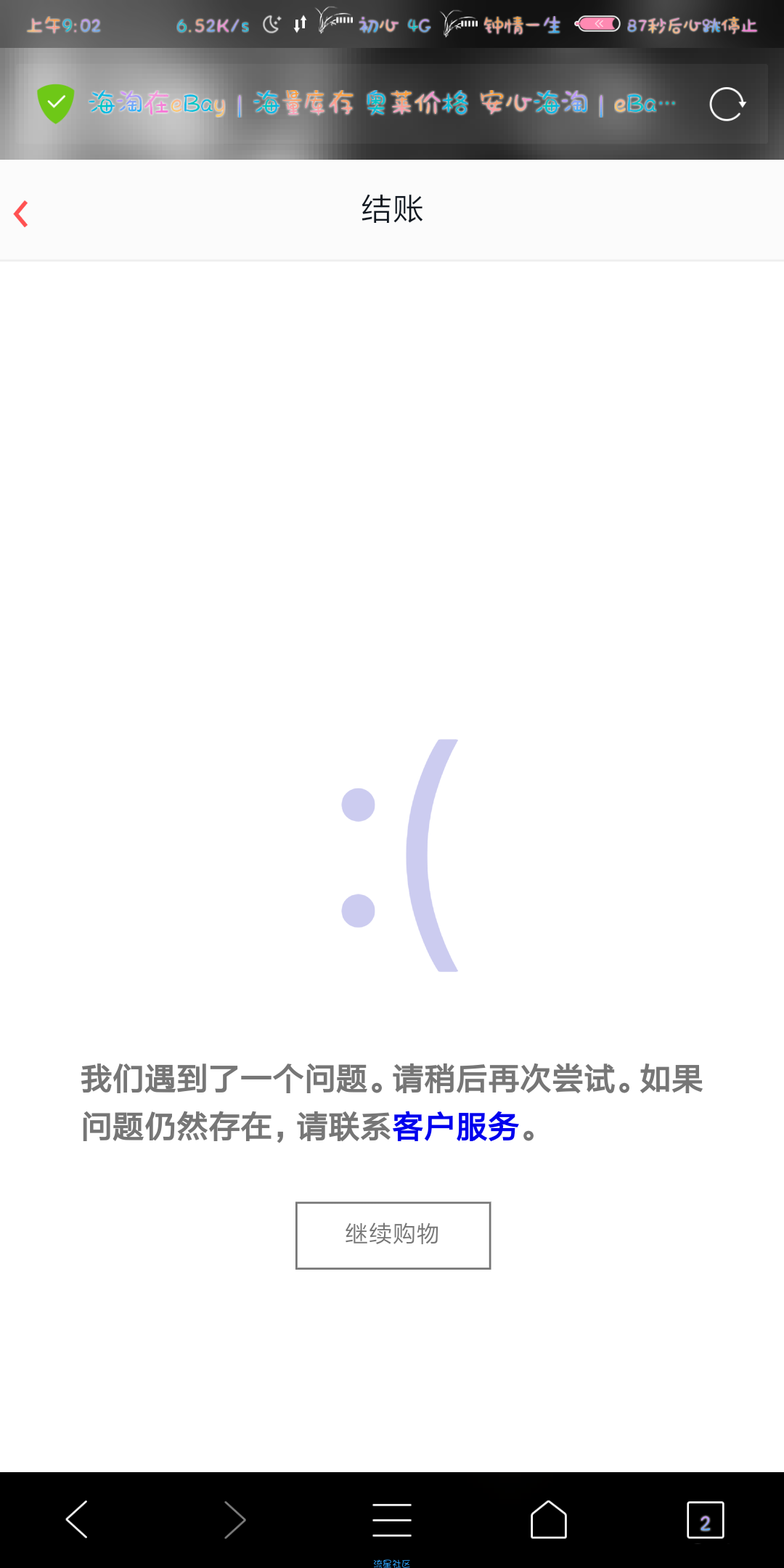Tap the 继续购物 button
Viewport: 784px width, 1568px height.
(x=393, y=1235)
